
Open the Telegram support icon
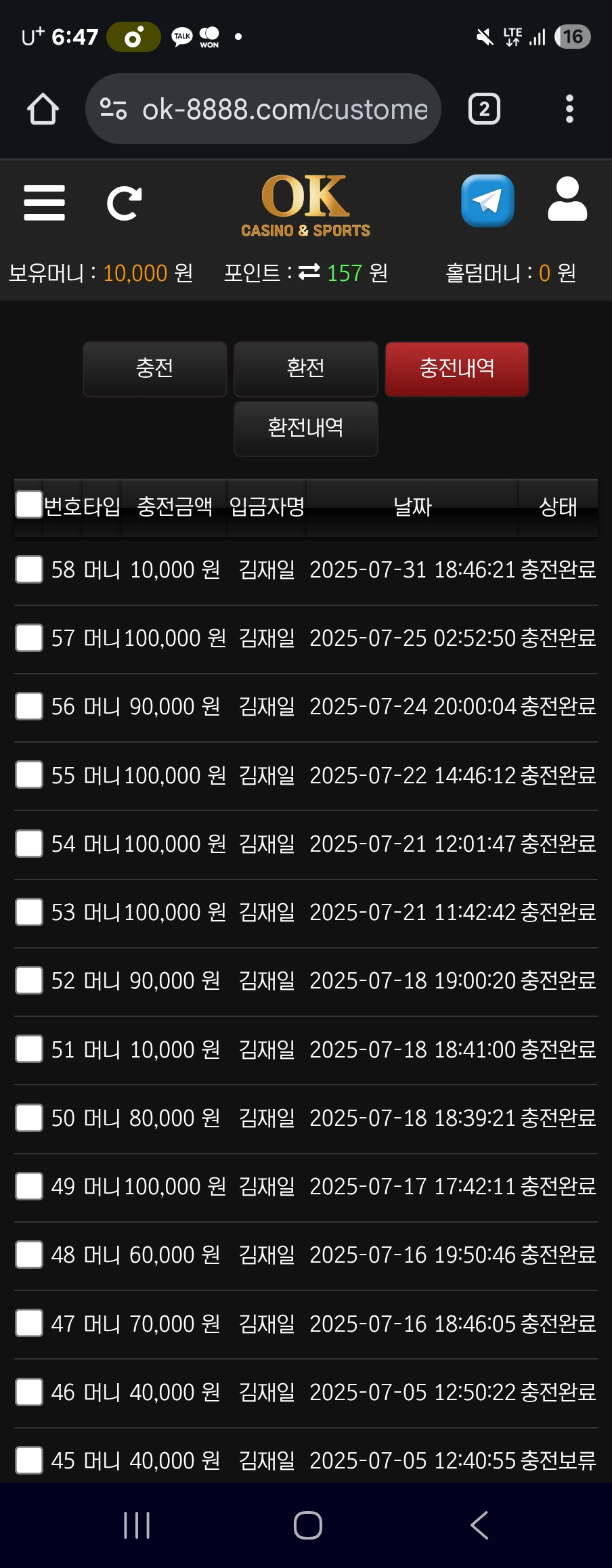tap(487, 201)
